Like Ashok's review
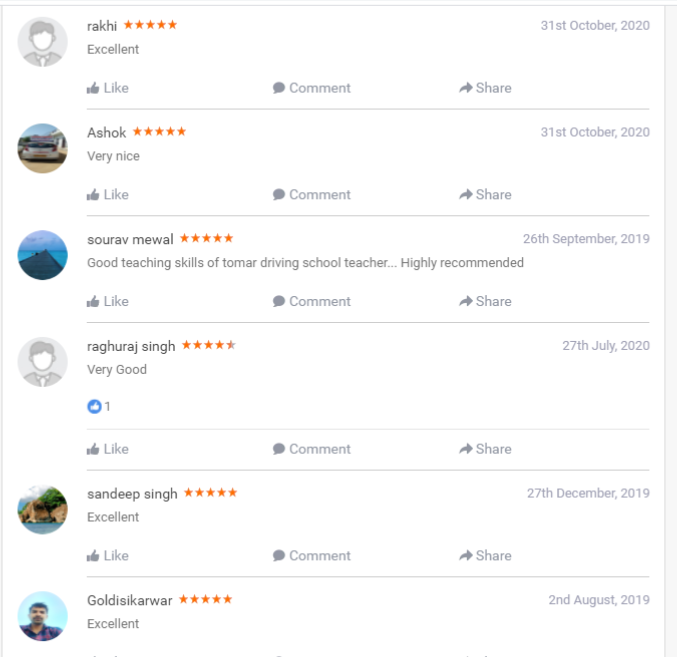The width and height of the screenshot is (677, 657). [x=107, y=195]
